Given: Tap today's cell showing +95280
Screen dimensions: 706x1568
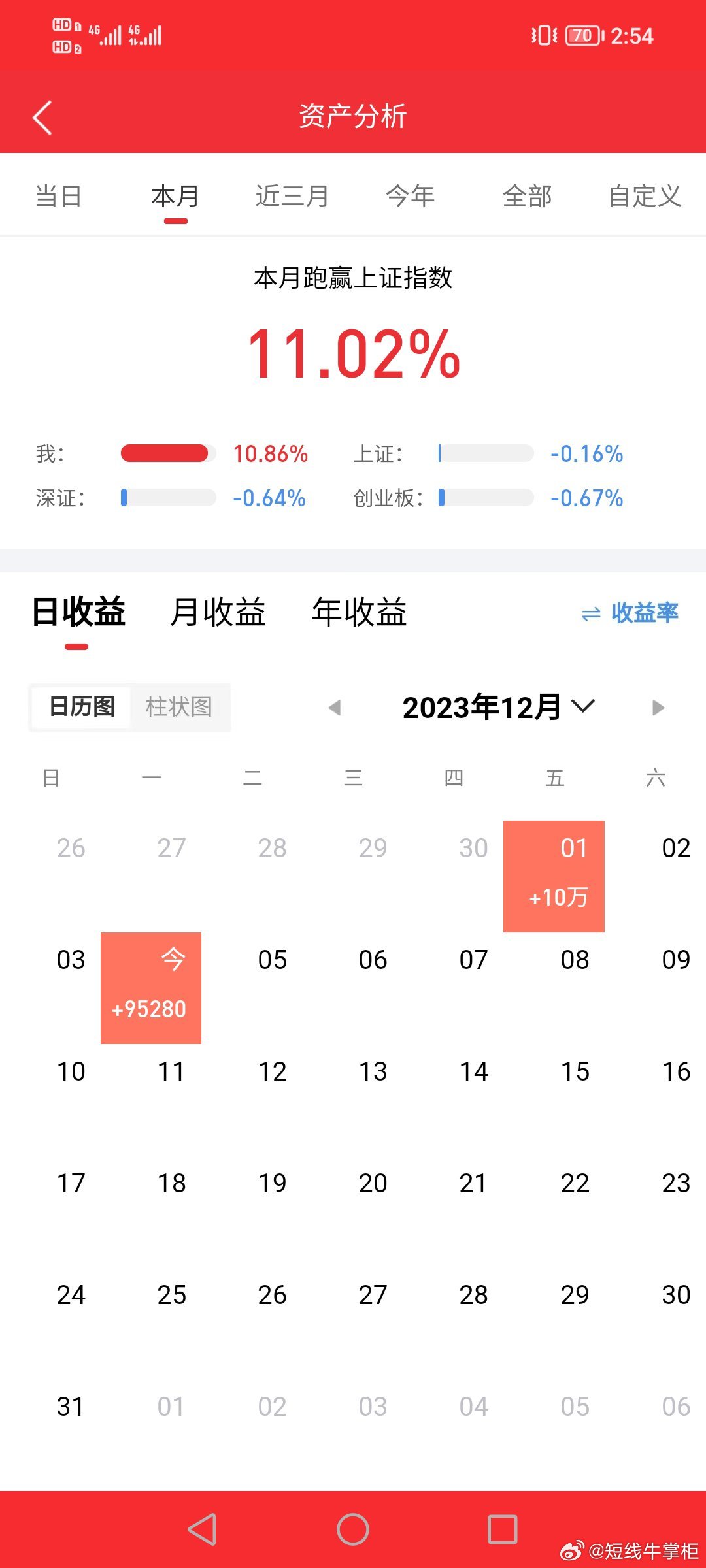Looking at the screenshot, I should [151, 988].
